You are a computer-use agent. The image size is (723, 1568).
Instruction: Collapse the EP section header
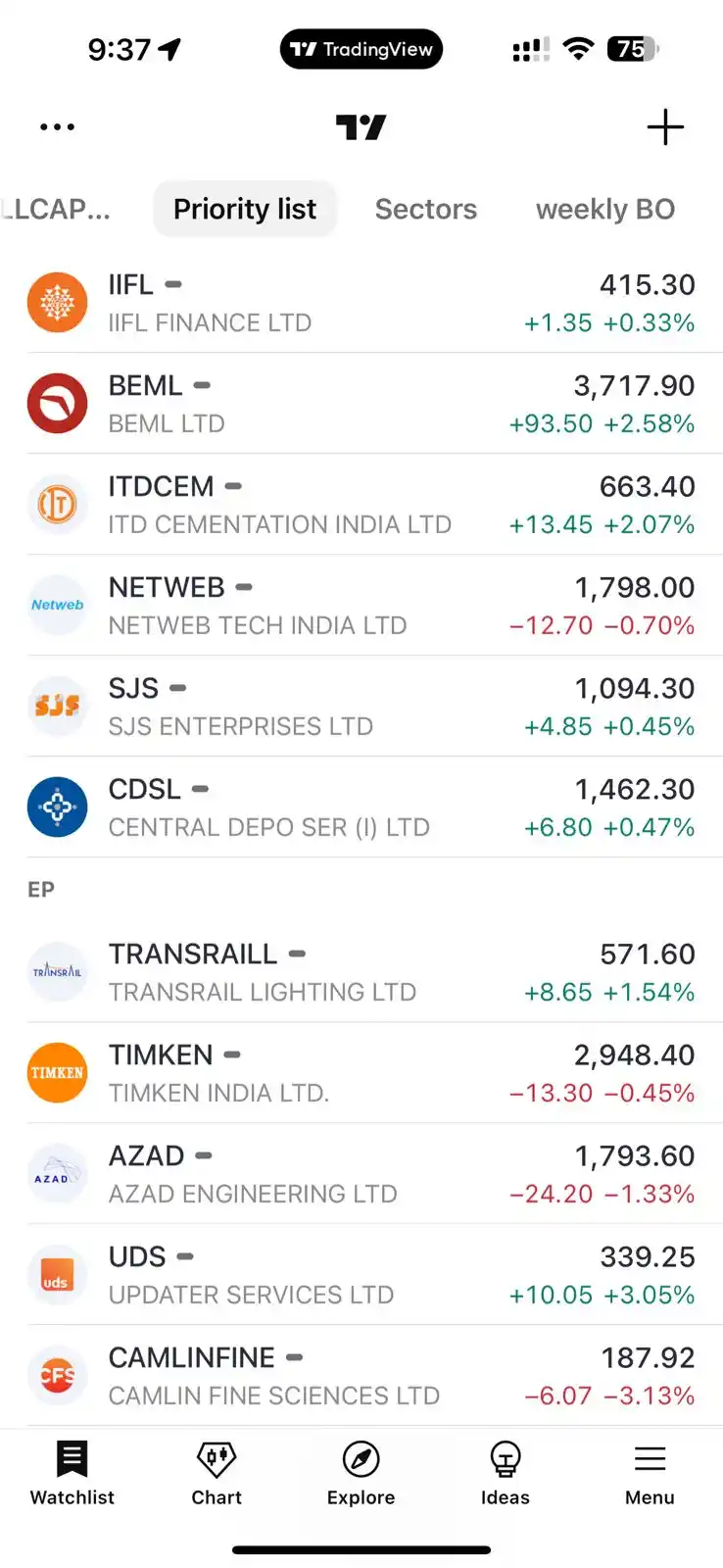tap(40, 889)
